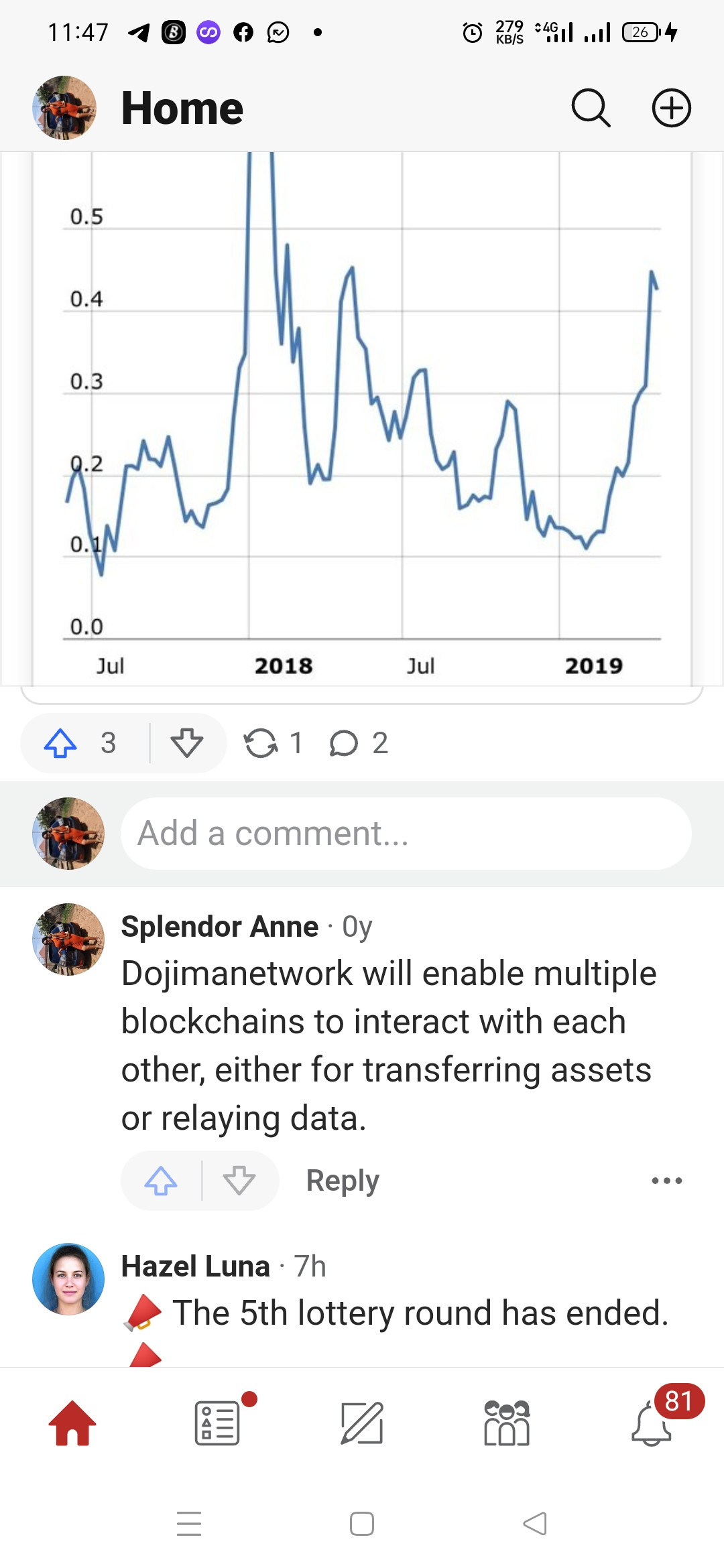
Task: Open your profile picture beside Home
Action: 64,108
